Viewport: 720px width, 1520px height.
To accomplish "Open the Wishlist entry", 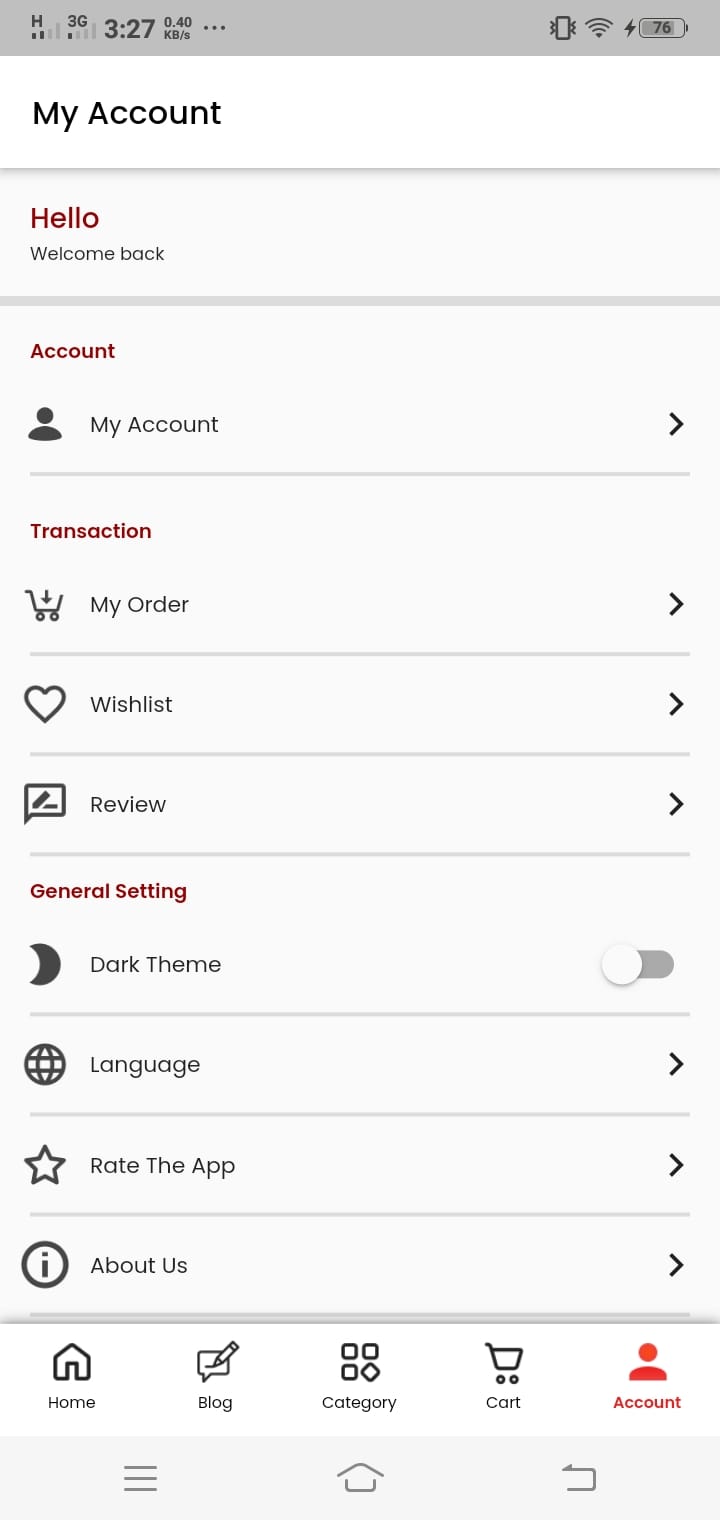I will [131, 704].
